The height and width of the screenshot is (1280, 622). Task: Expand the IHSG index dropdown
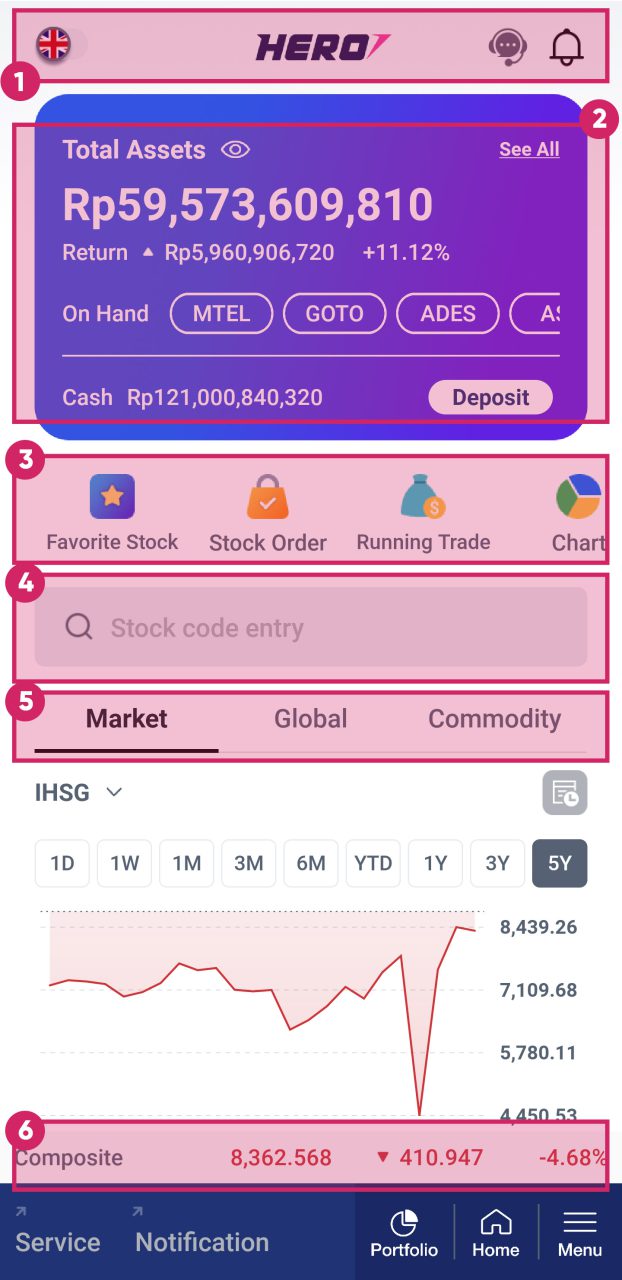78,793
